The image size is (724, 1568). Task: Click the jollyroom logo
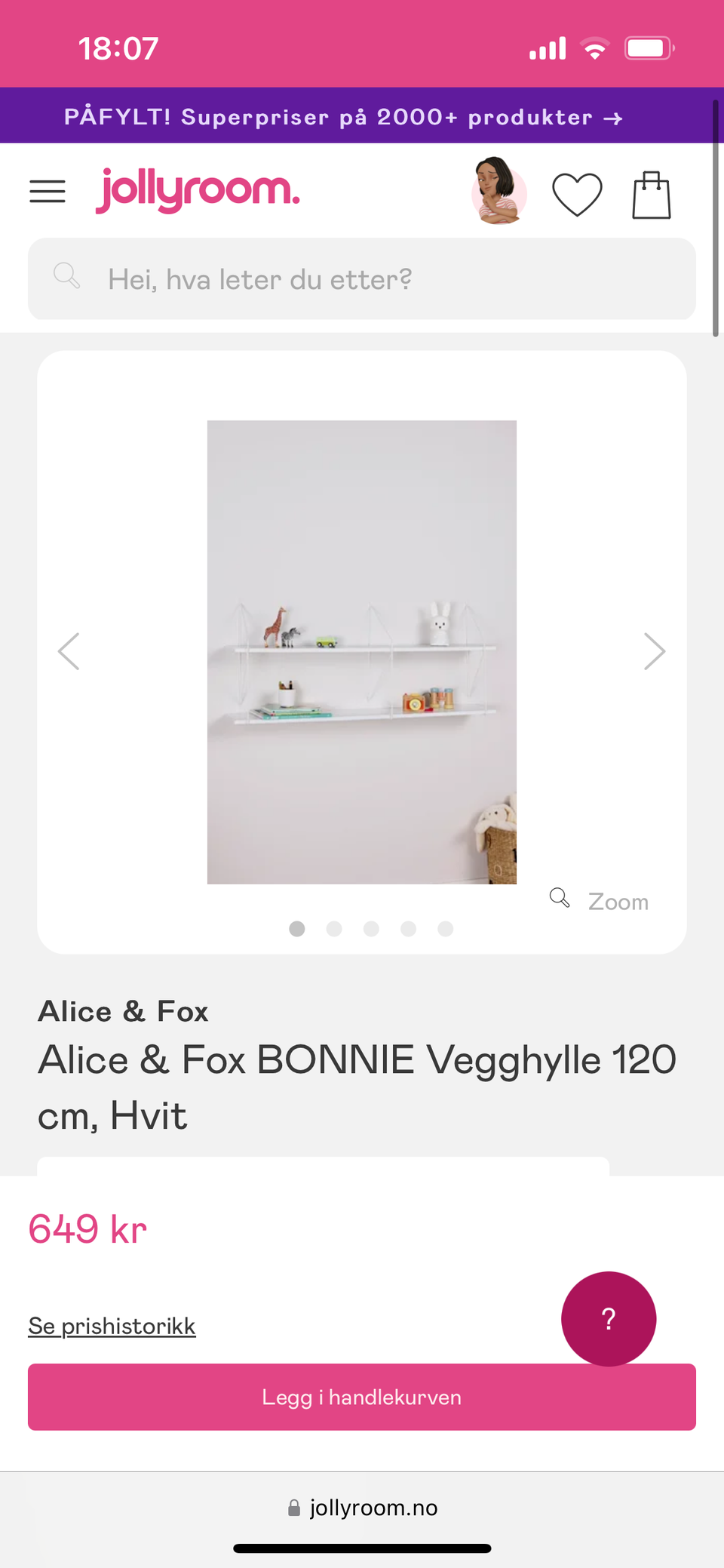[198, 190]
